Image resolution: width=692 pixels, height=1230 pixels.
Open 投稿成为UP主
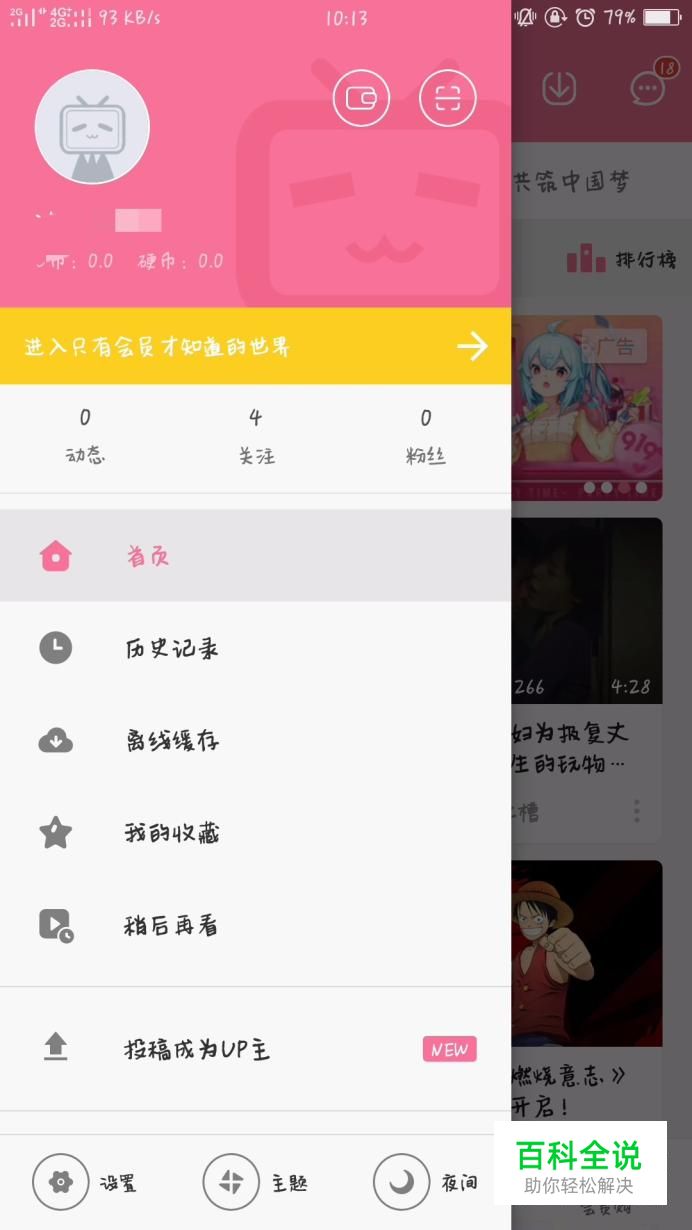click(x=255, y=1049)
